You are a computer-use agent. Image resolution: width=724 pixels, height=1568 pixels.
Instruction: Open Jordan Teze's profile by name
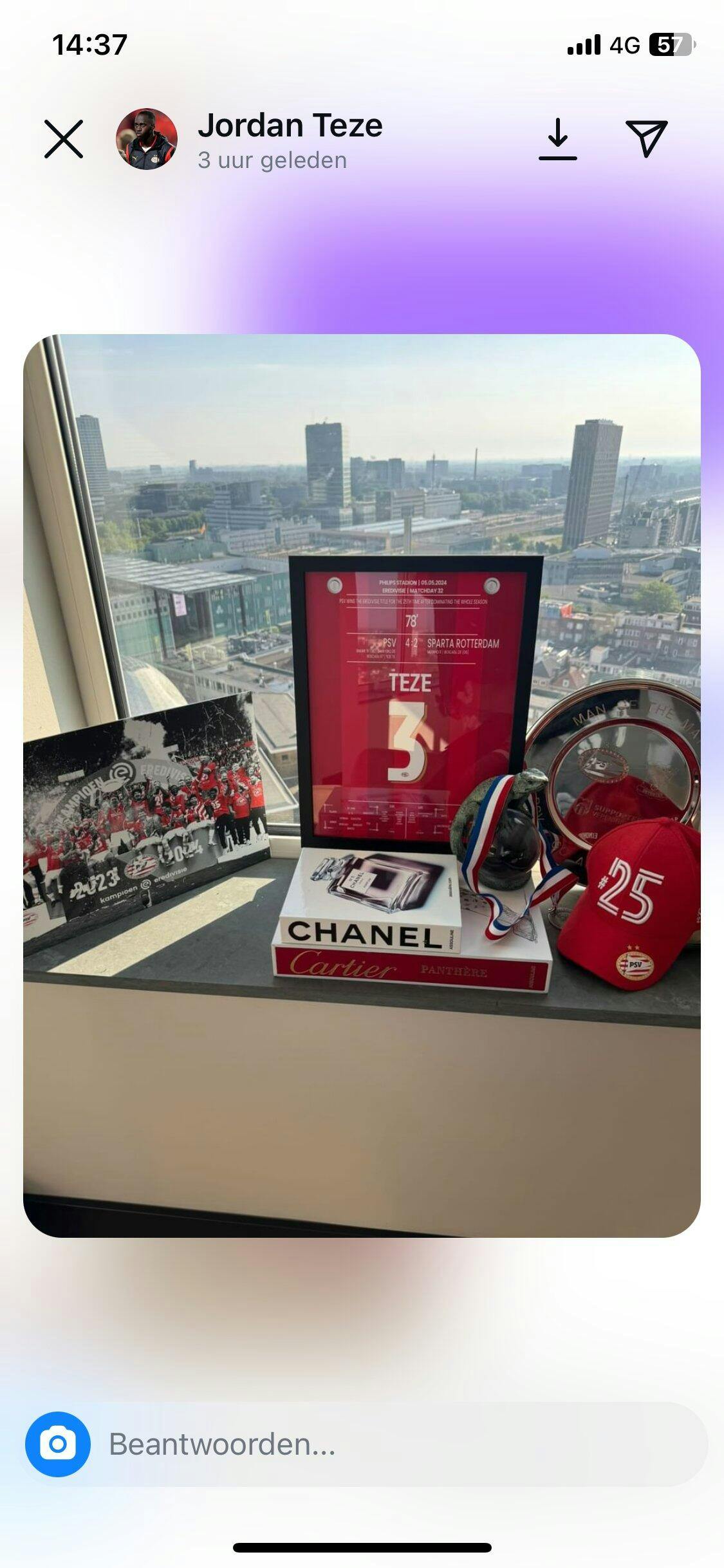point(290,126)
